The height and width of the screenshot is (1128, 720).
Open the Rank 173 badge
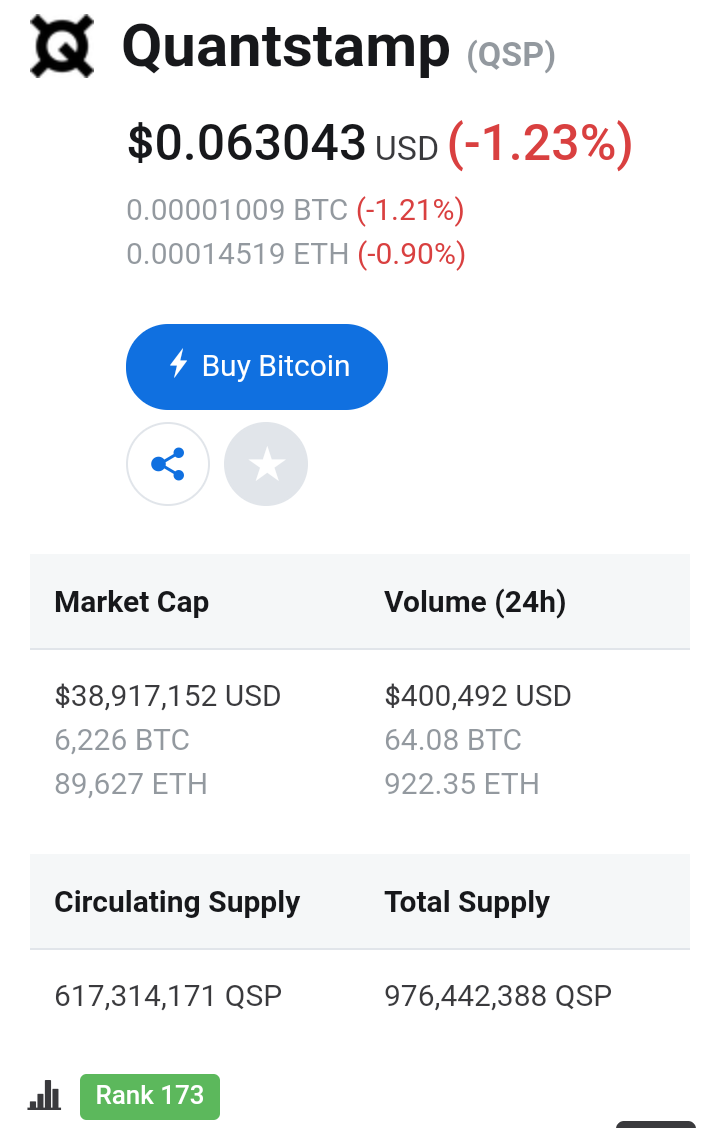click(x=150, y=1096)
